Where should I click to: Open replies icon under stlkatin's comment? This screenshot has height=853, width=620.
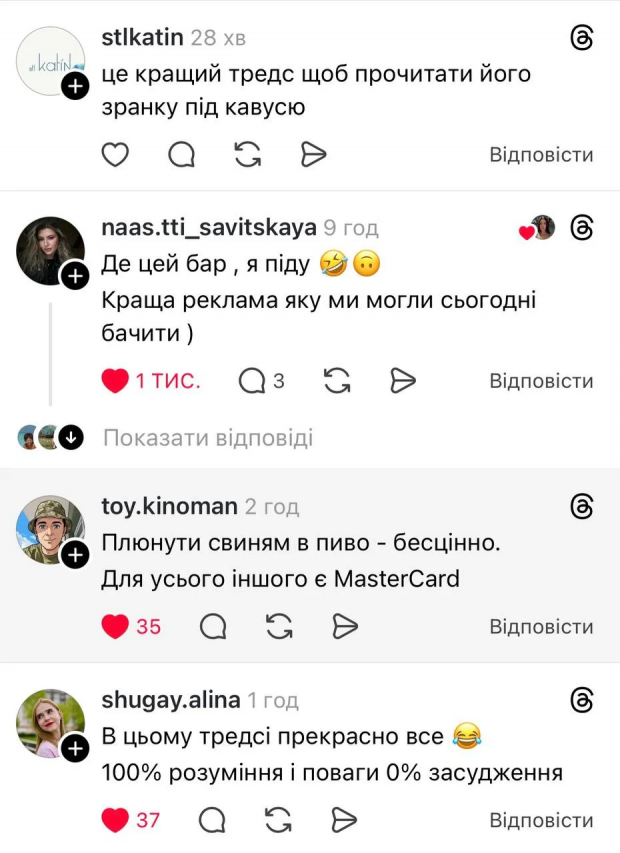pos(182,154)
